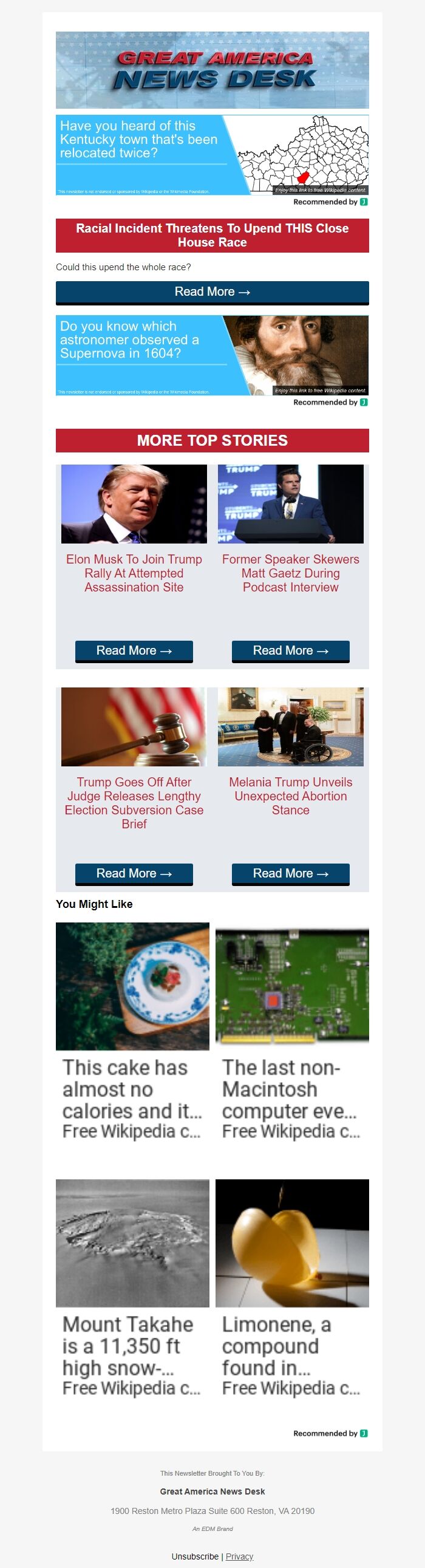The width and height of the screenshot is (425, 1568).
Task: Open the astronomer Supernova 1604 banner
Action: (x=212, y=355)
